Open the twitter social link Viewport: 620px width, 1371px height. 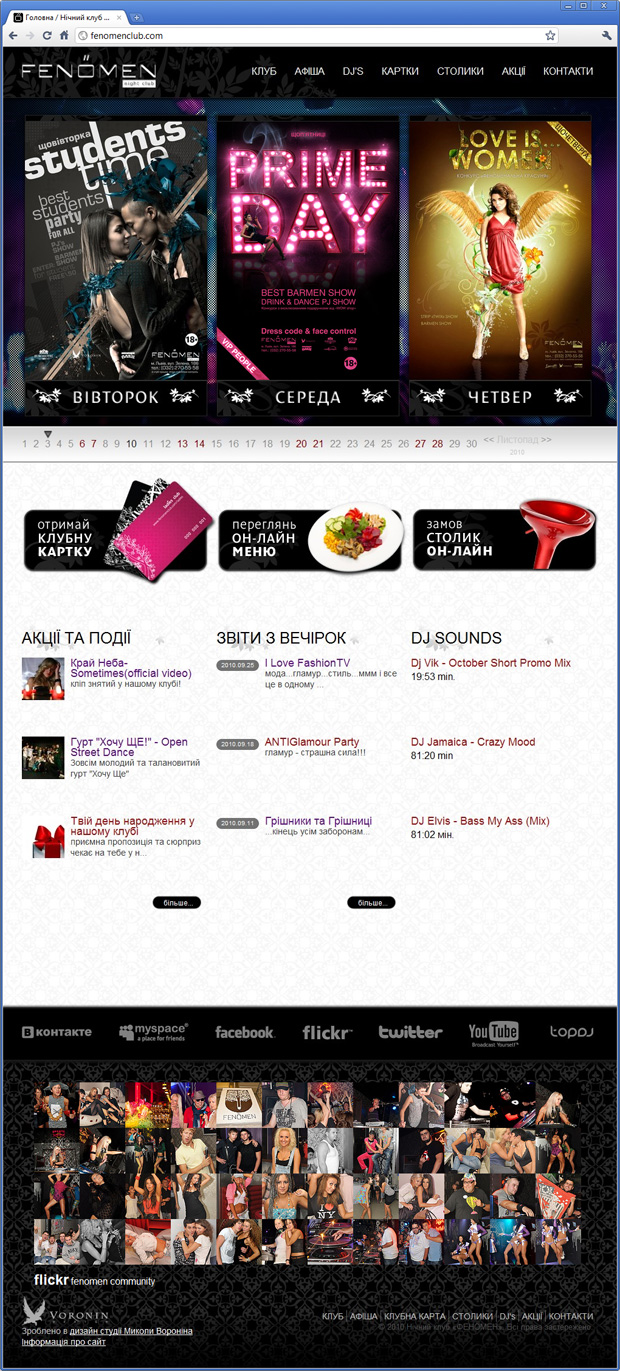coord(410,1032)
